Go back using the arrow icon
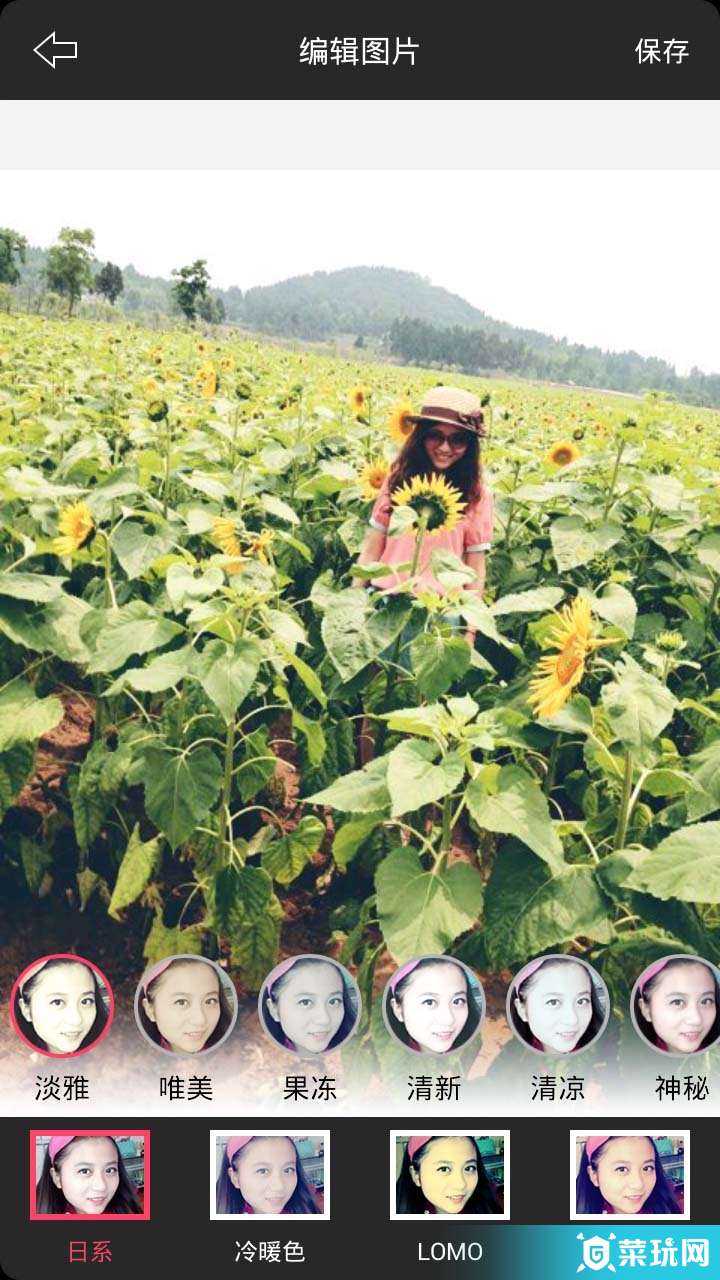This screenshot has height=1280, width=720. point(55,50)
